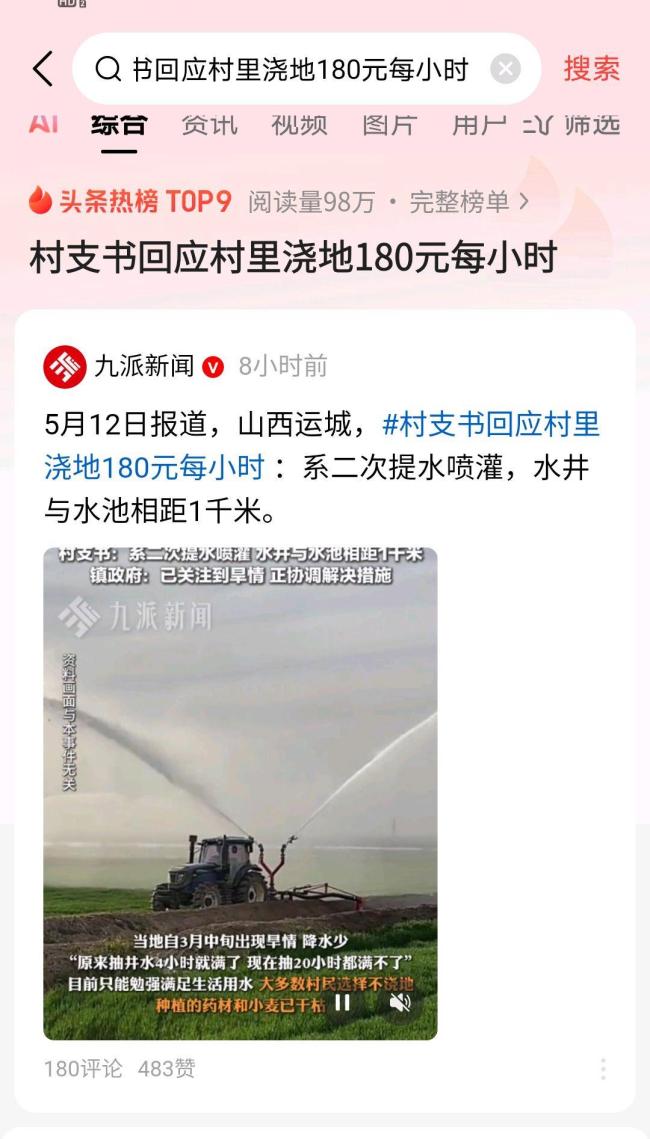Switch to the 视频 tab
Screen dimensions: 650x1139
pos(299,125)
